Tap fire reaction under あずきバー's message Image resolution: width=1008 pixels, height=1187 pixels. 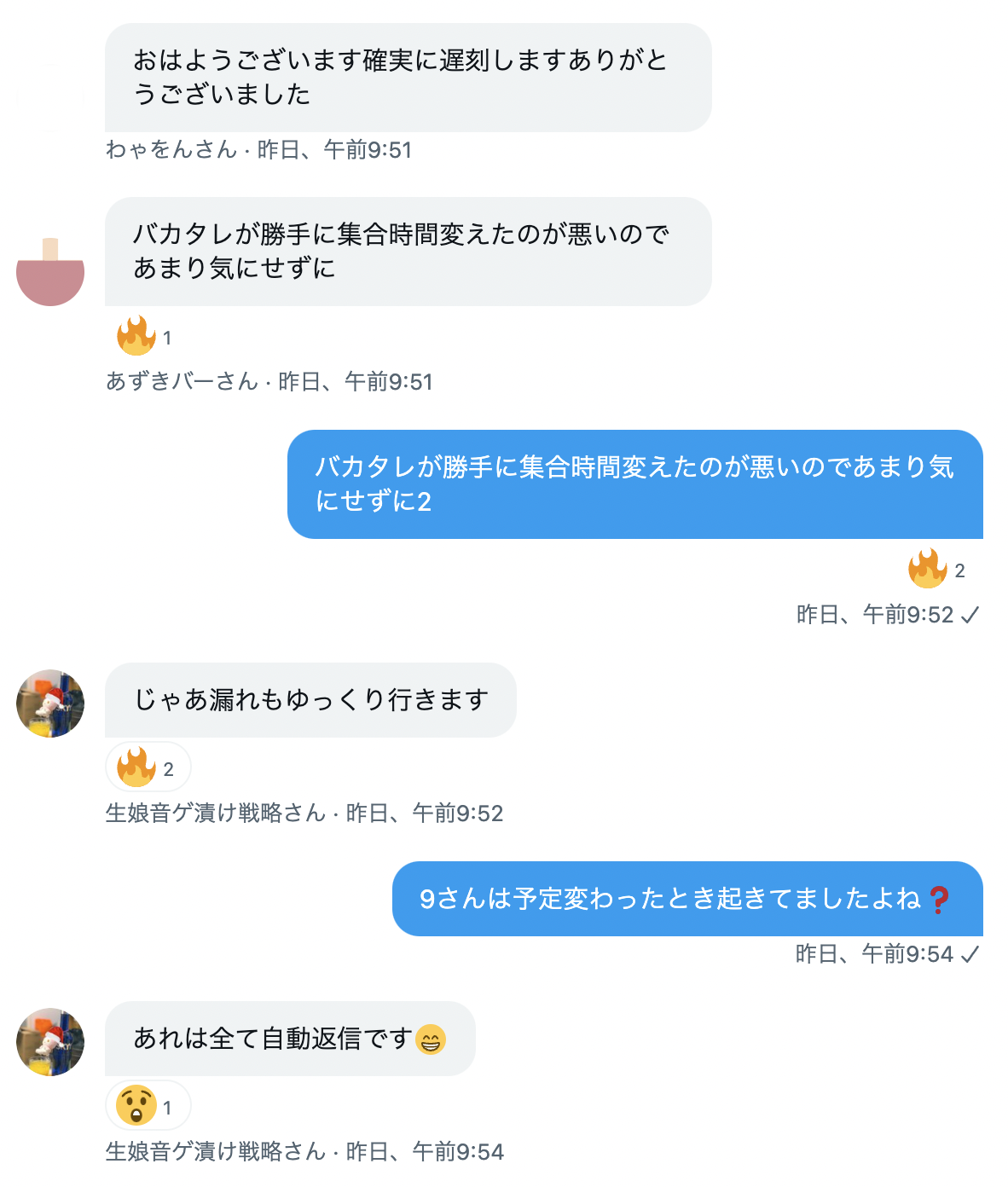pyautogui.click(x=144, y=336)
